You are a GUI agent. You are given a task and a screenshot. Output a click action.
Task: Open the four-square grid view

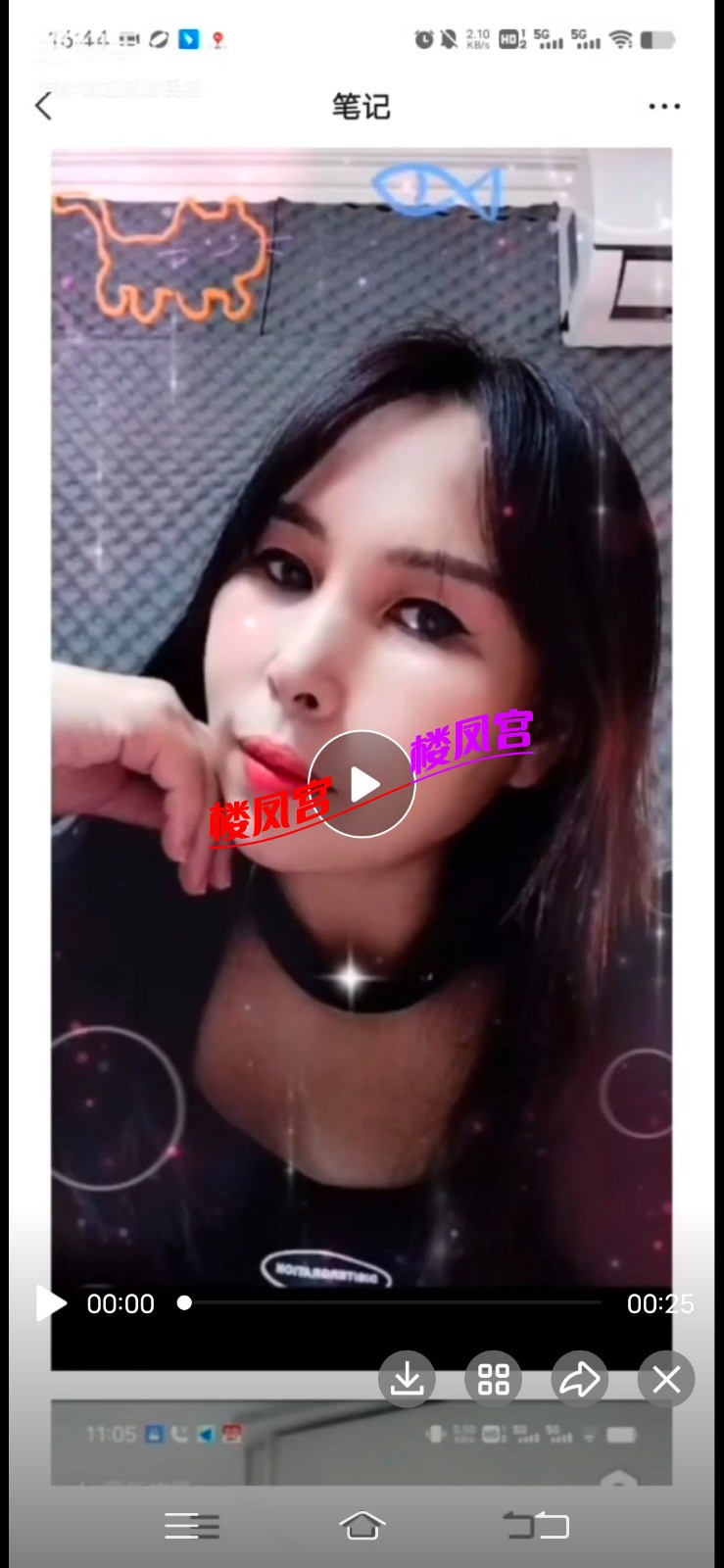(x=493, y=1380)
